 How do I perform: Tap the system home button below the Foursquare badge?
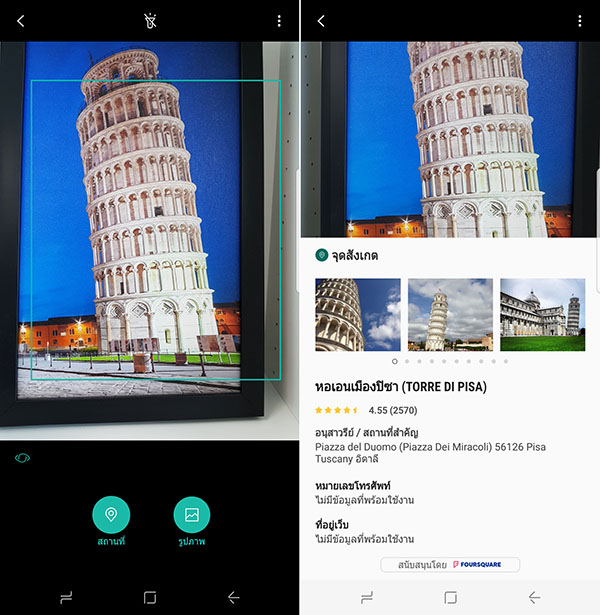click(x=450, y=597)
